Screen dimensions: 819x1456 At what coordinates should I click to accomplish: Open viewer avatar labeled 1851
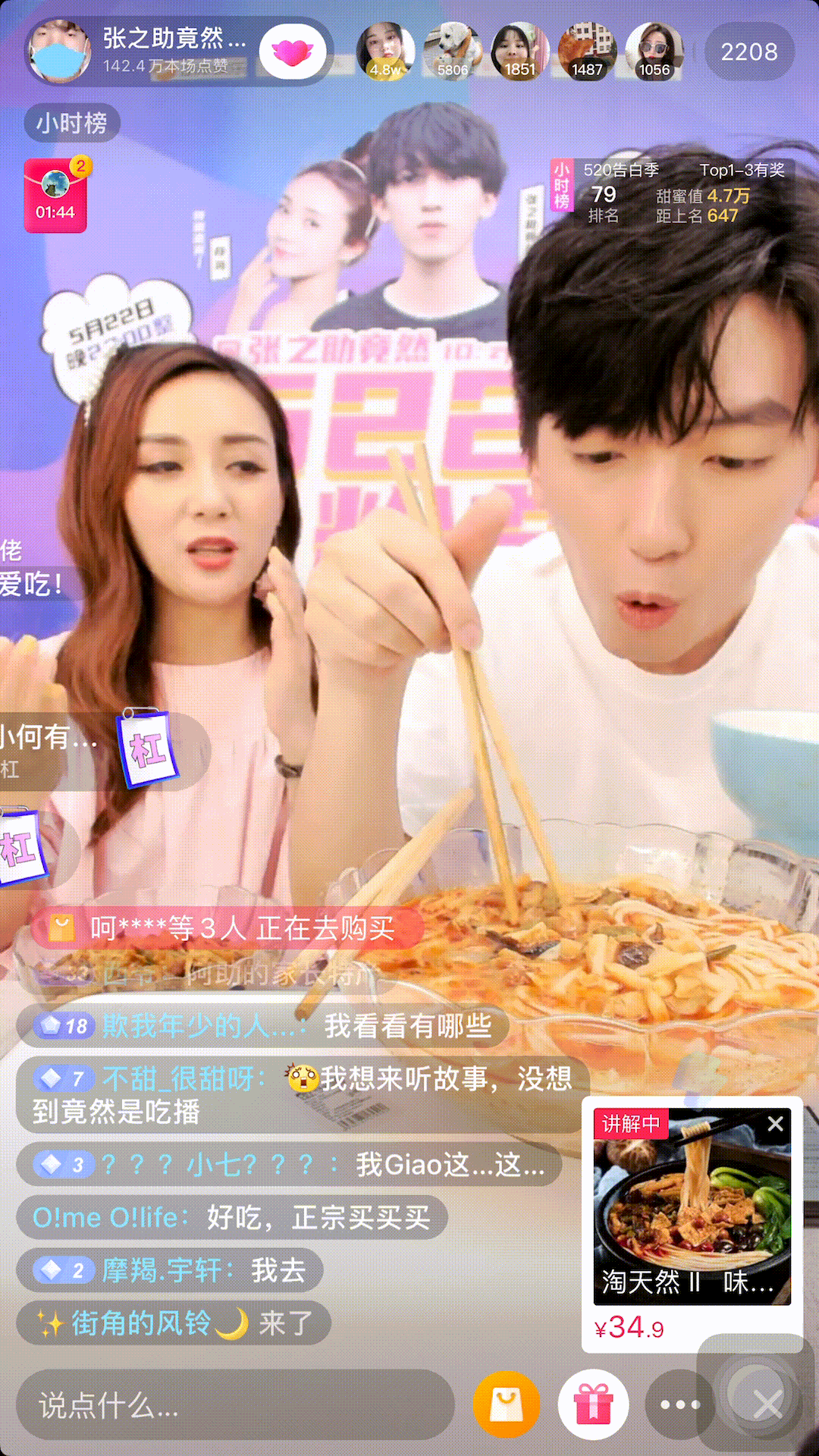(519, 52)
